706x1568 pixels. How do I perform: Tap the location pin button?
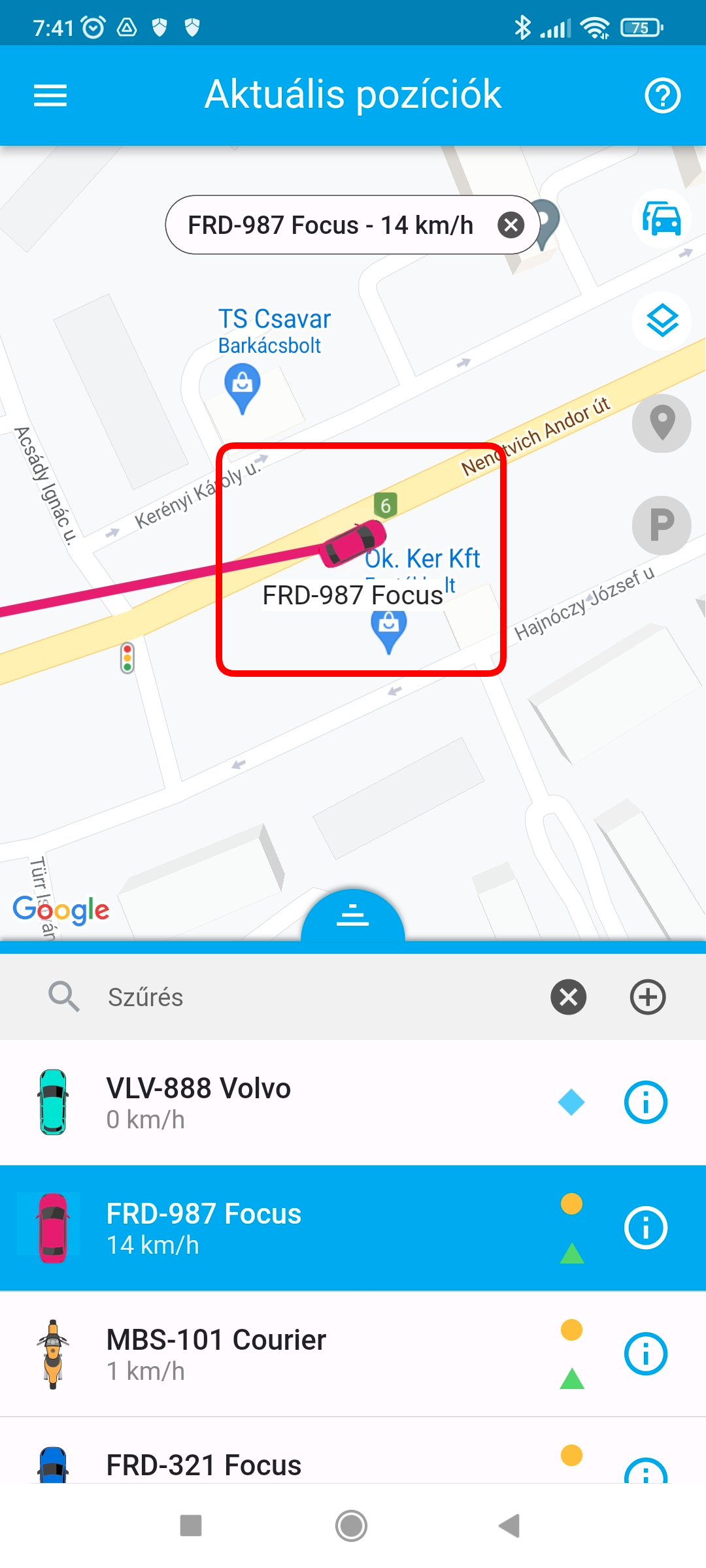(x=662, y=423)
